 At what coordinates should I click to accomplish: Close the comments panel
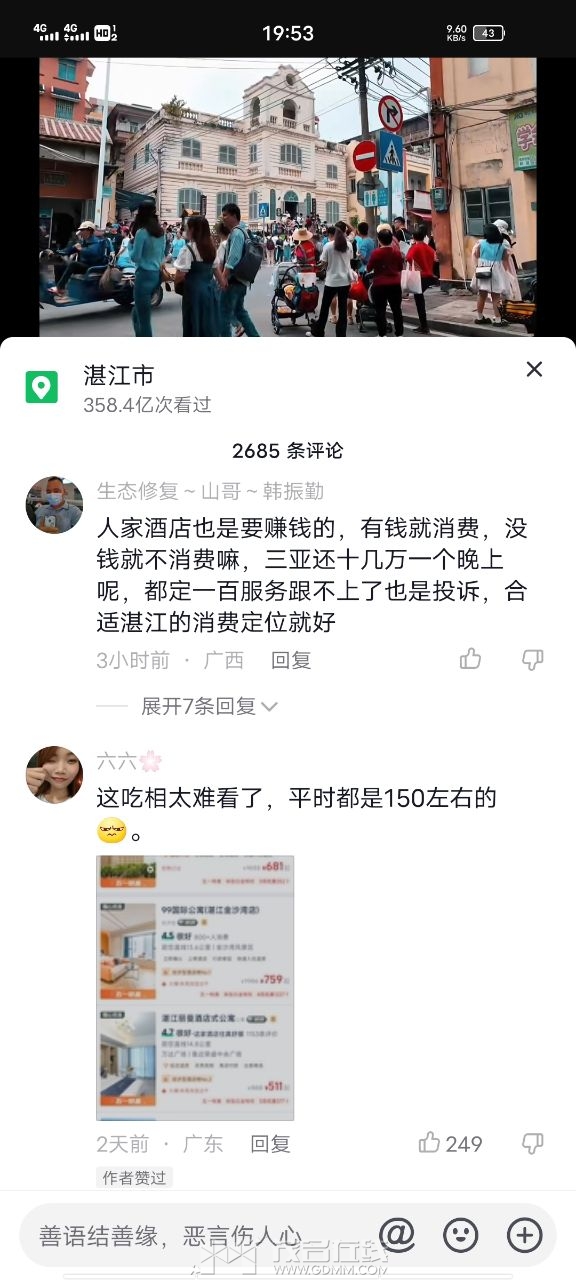click(534, 369)
